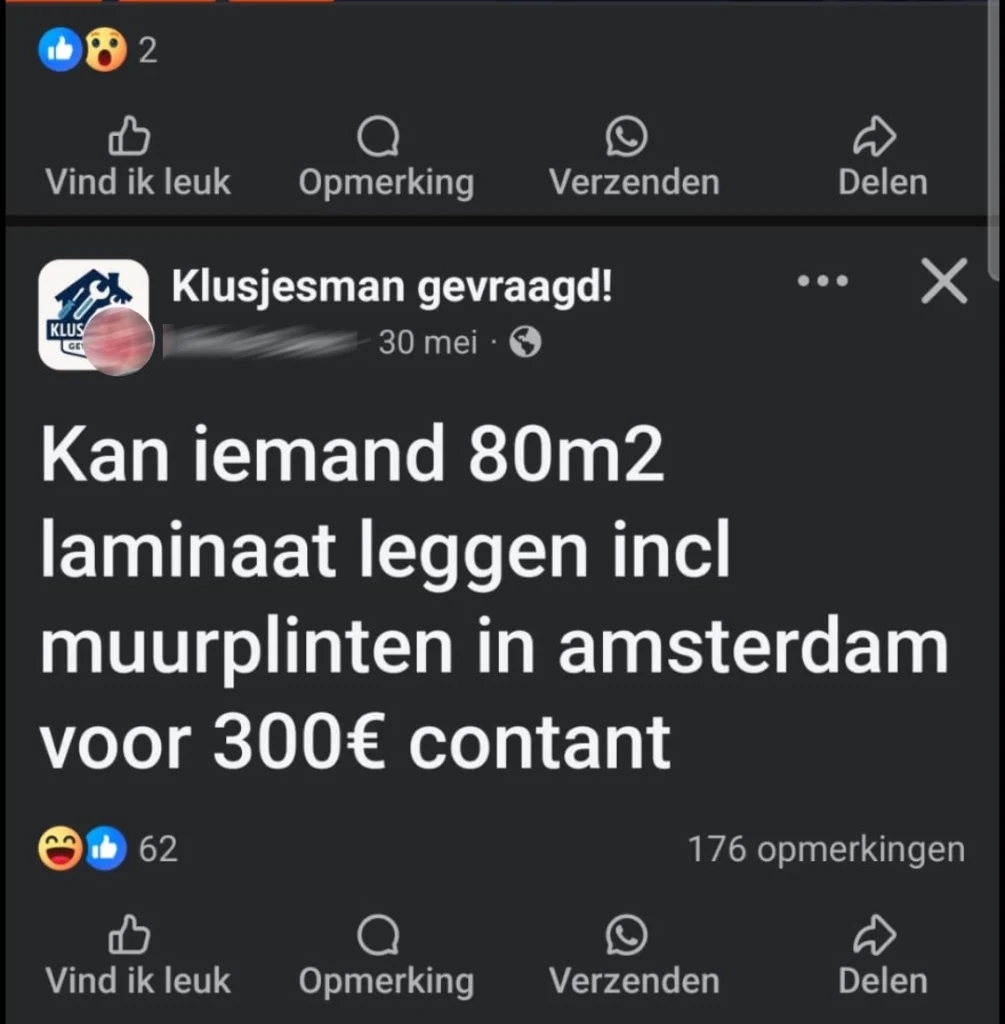Click the thumbs-up Vind ik leuk icon on top post
The height and width of the screenshot is (1024, 1005).
point(129,135)
